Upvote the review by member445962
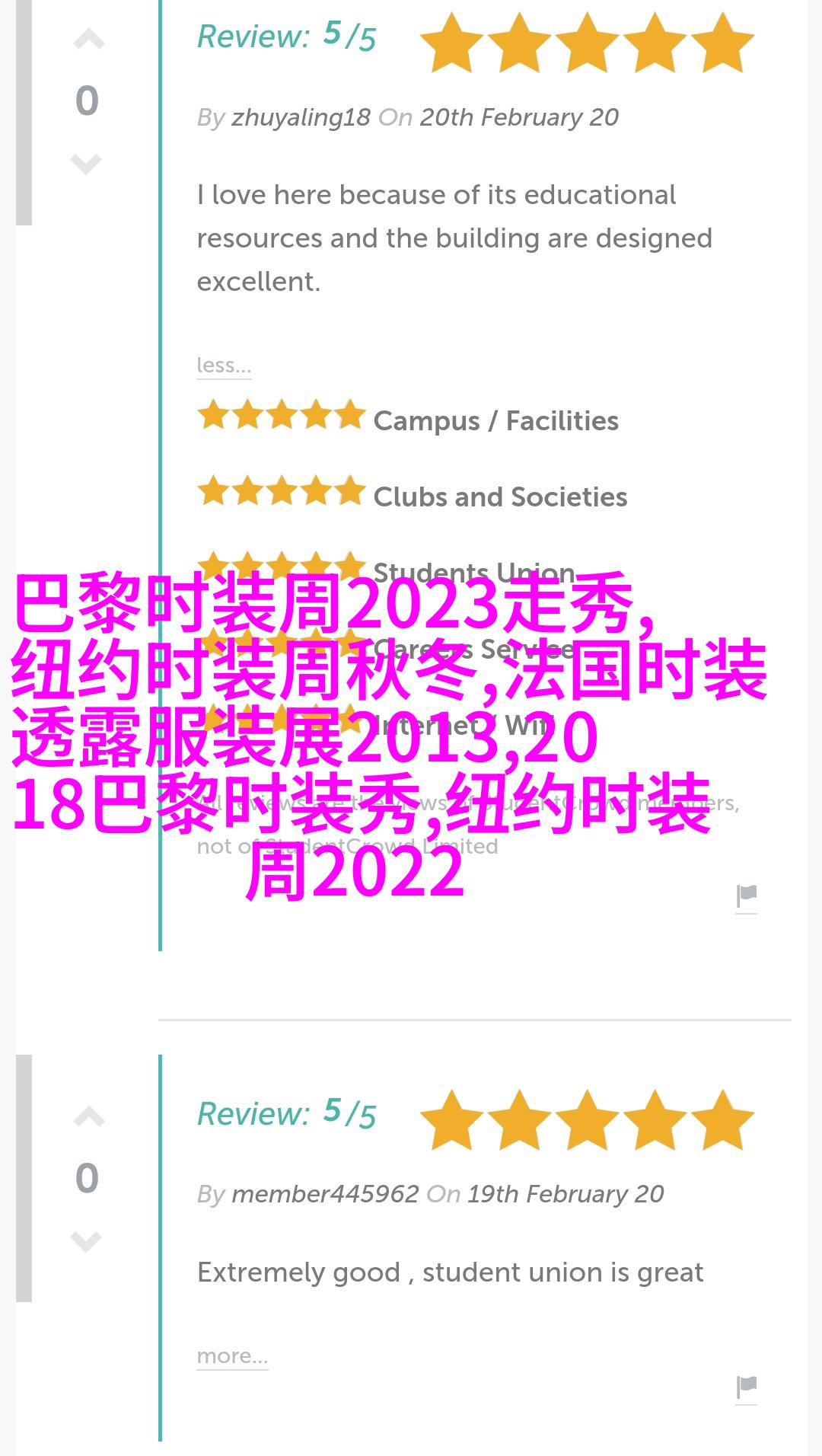 88,1117
